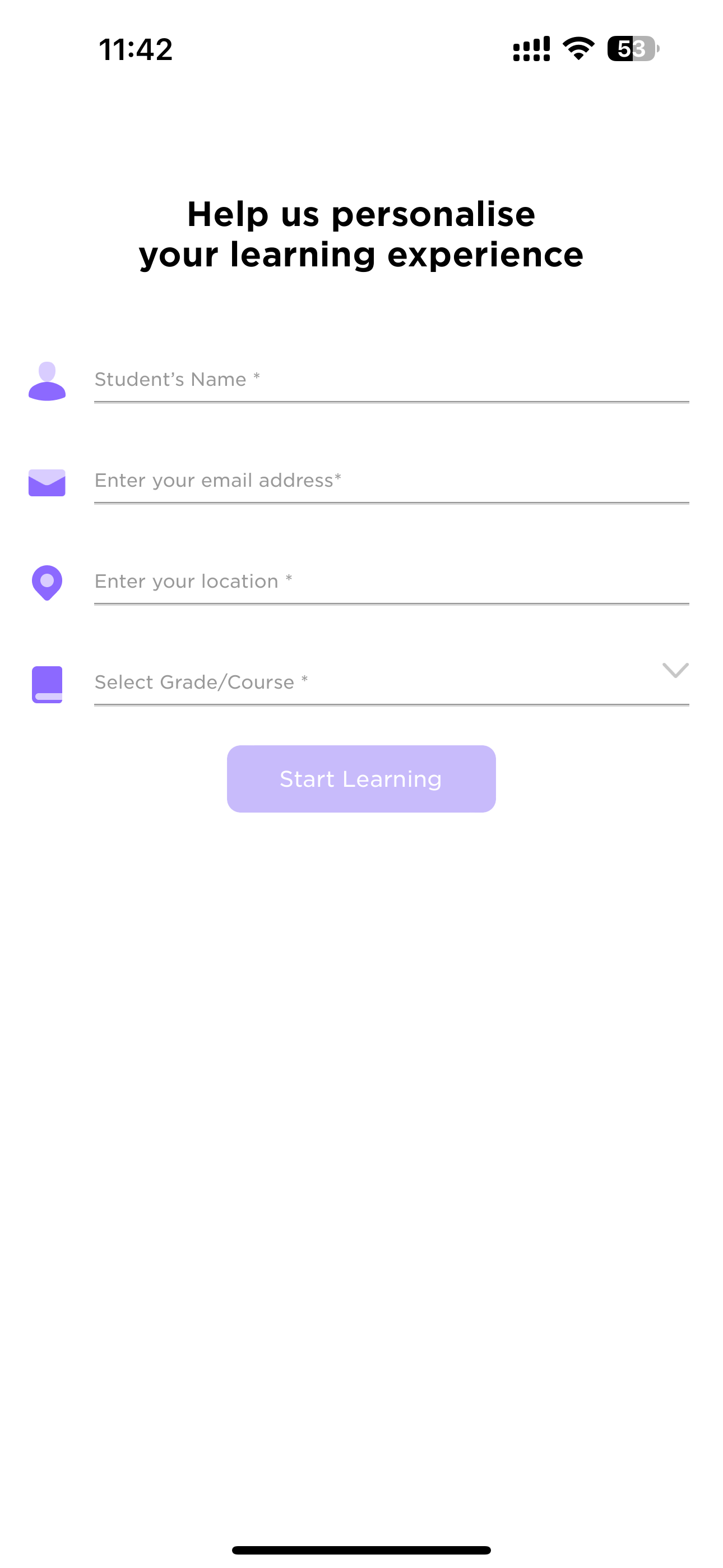This screenshot has height=1568, width=723.
Task: Tap the Student's Name field
Action: tap(391, 380)
